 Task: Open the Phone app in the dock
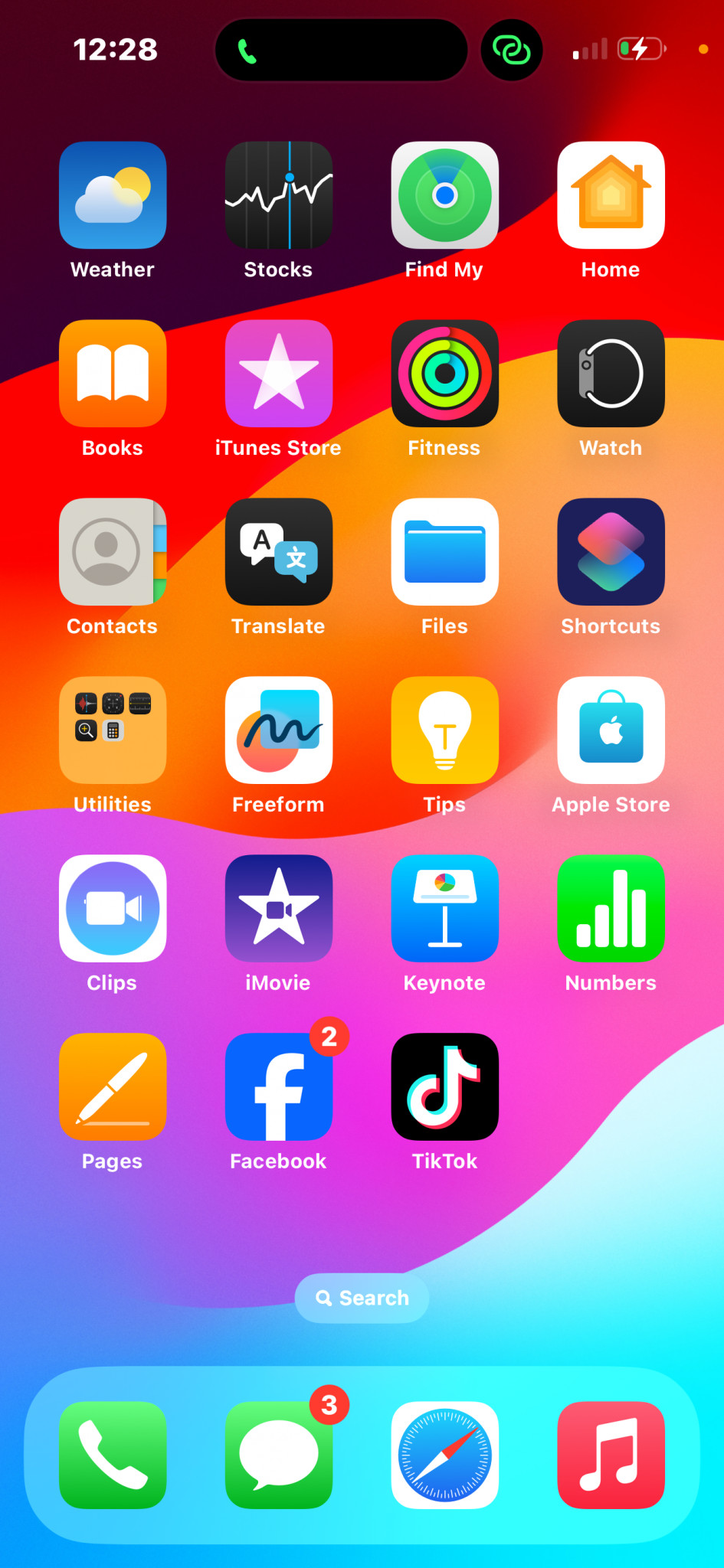tap(113, 1455)
